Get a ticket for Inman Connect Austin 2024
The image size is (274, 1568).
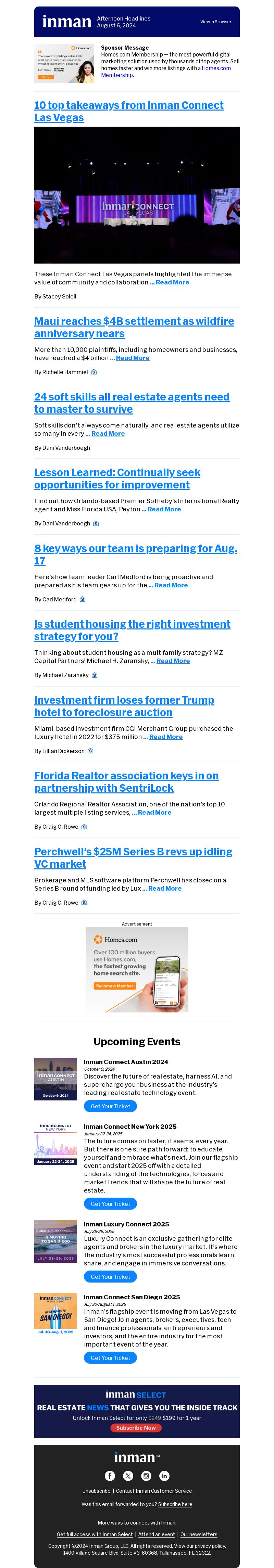click(x=110, y=1106)
